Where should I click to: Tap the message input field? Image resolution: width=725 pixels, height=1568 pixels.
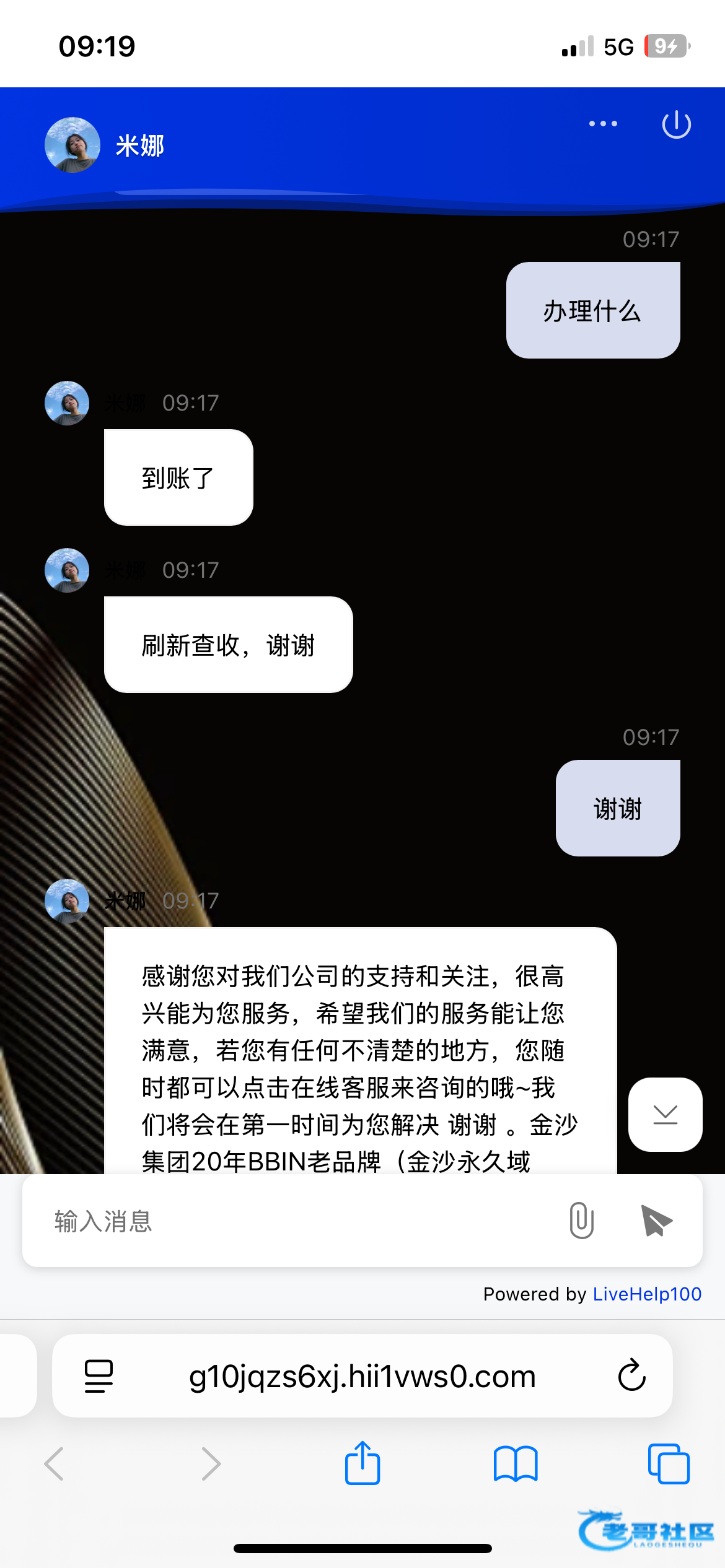(x=297, y=1221)
